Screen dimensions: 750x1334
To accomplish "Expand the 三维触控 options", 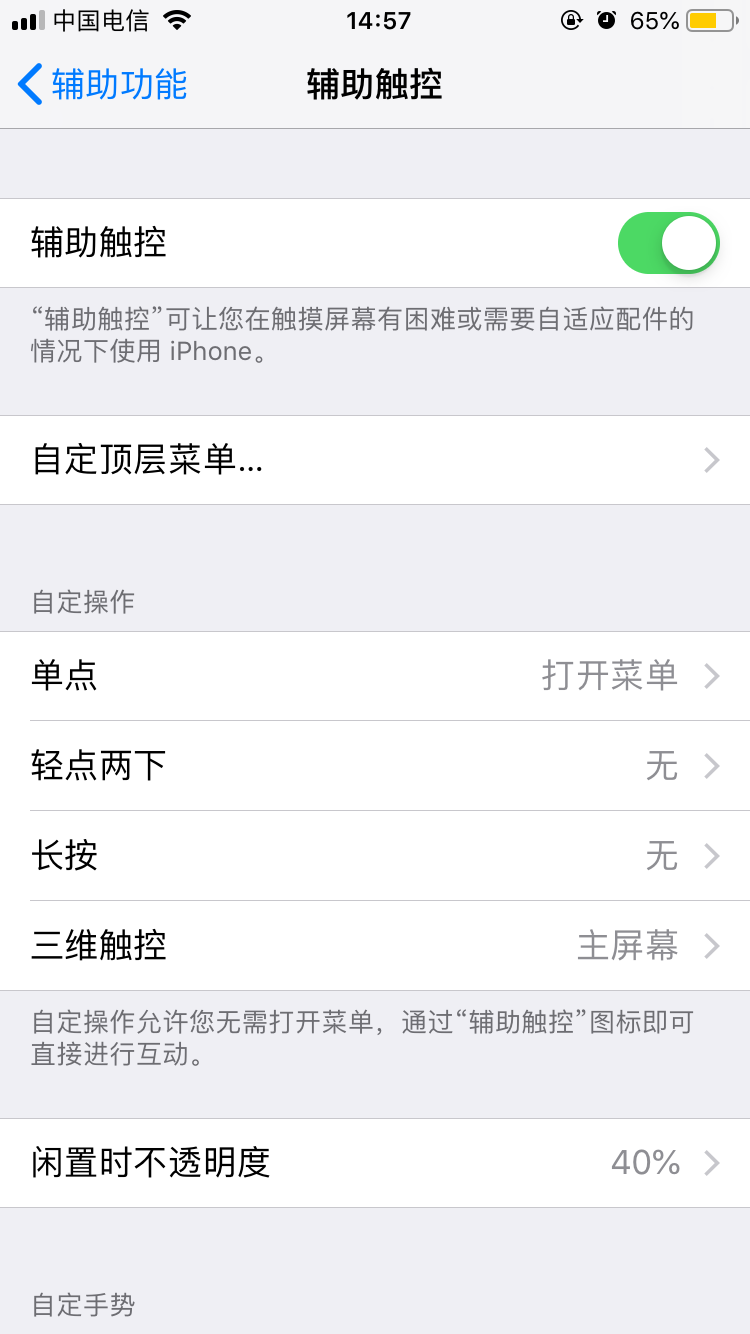I will (375, 946).
